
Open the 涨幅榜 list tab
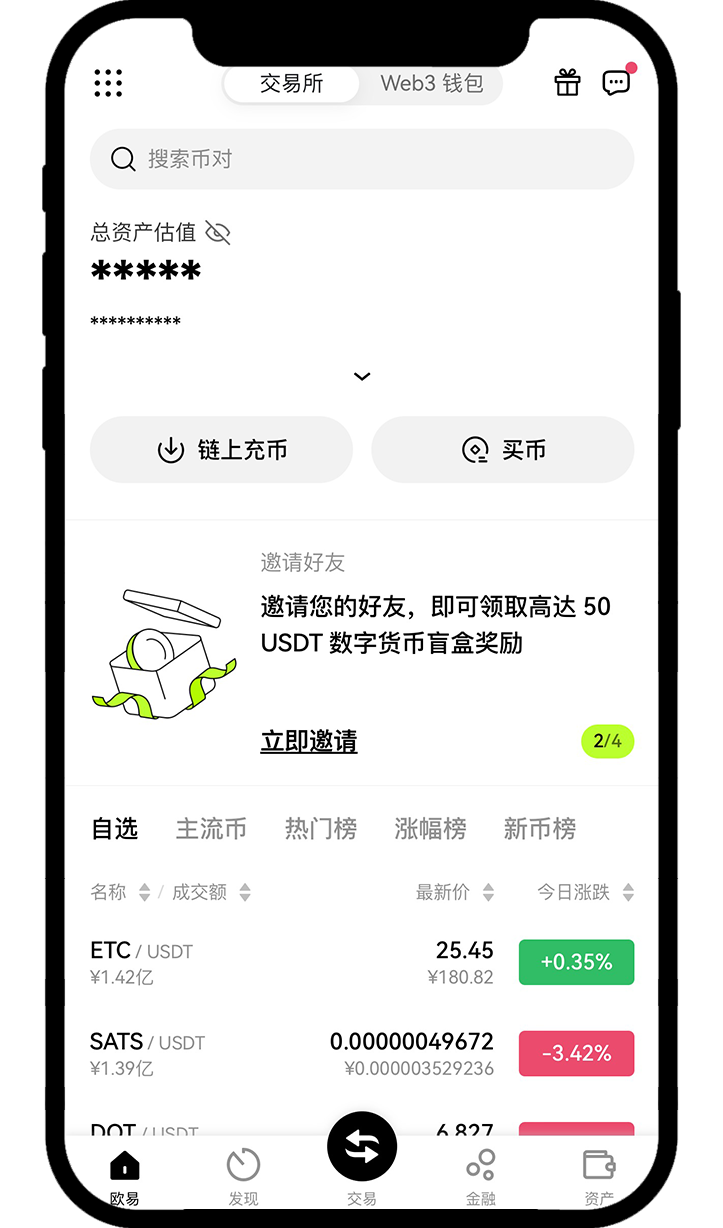click(430, 829)
